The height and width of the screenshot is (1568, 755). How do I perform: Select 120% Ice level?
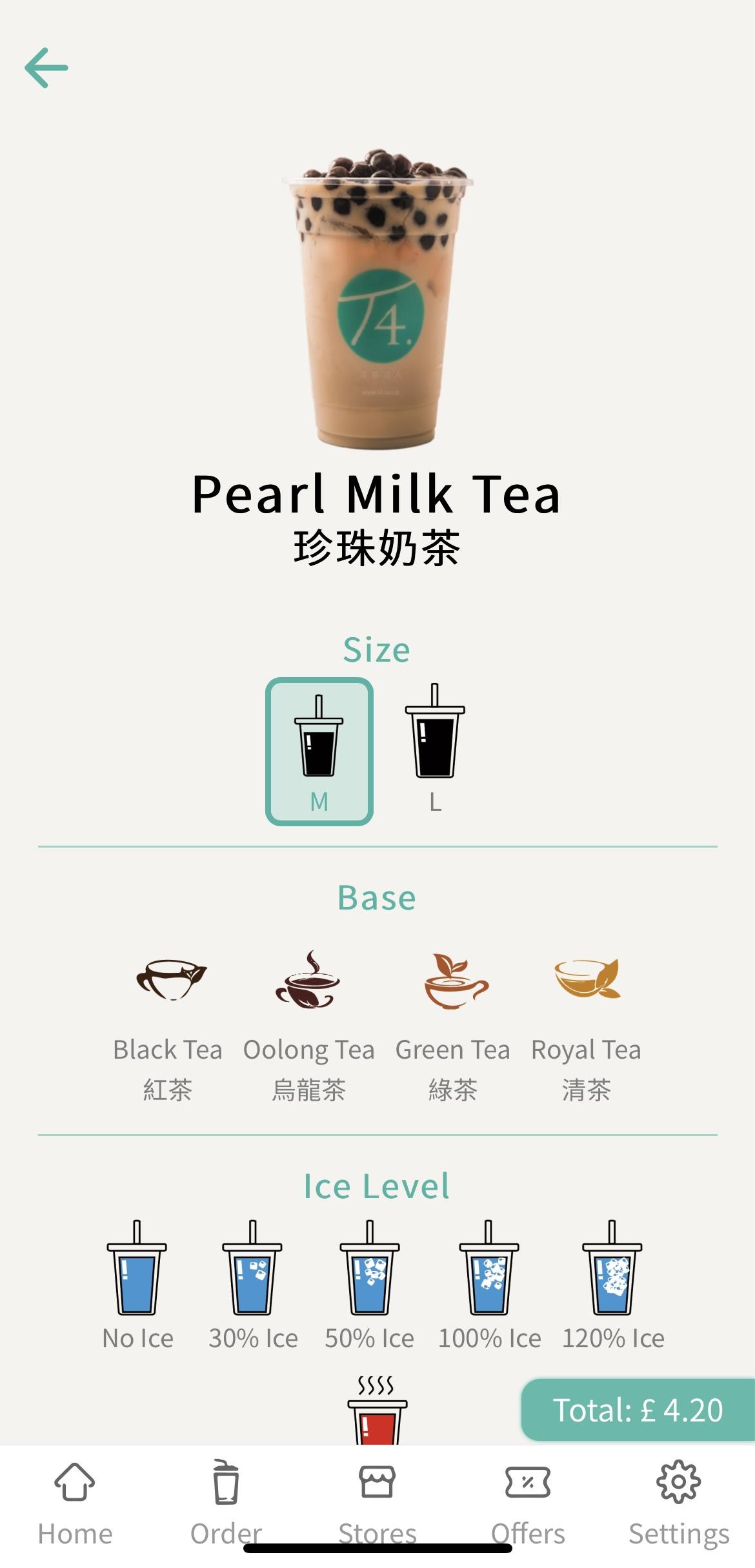tap(612, 1286)
